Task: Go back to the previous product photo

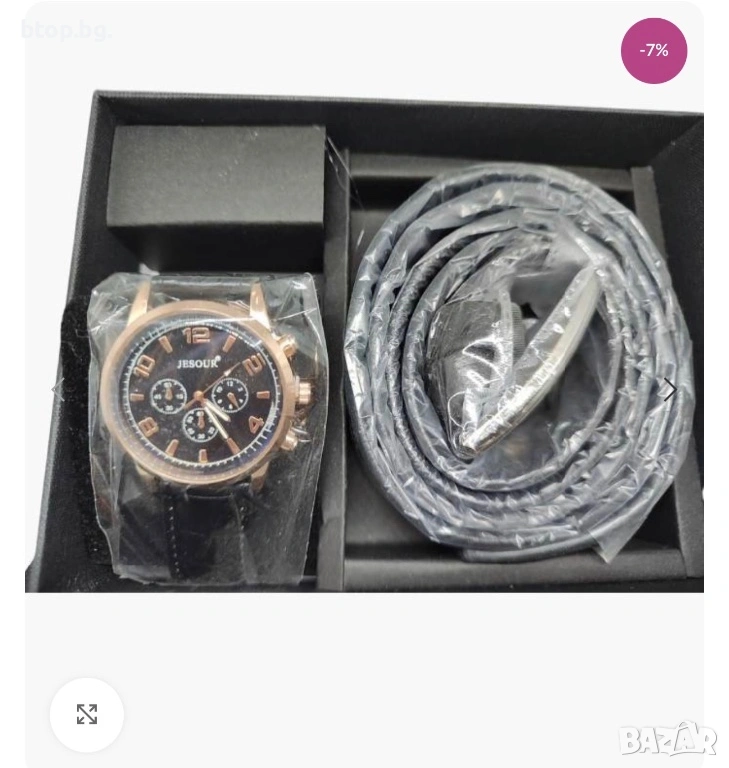Action: (57, 390)
